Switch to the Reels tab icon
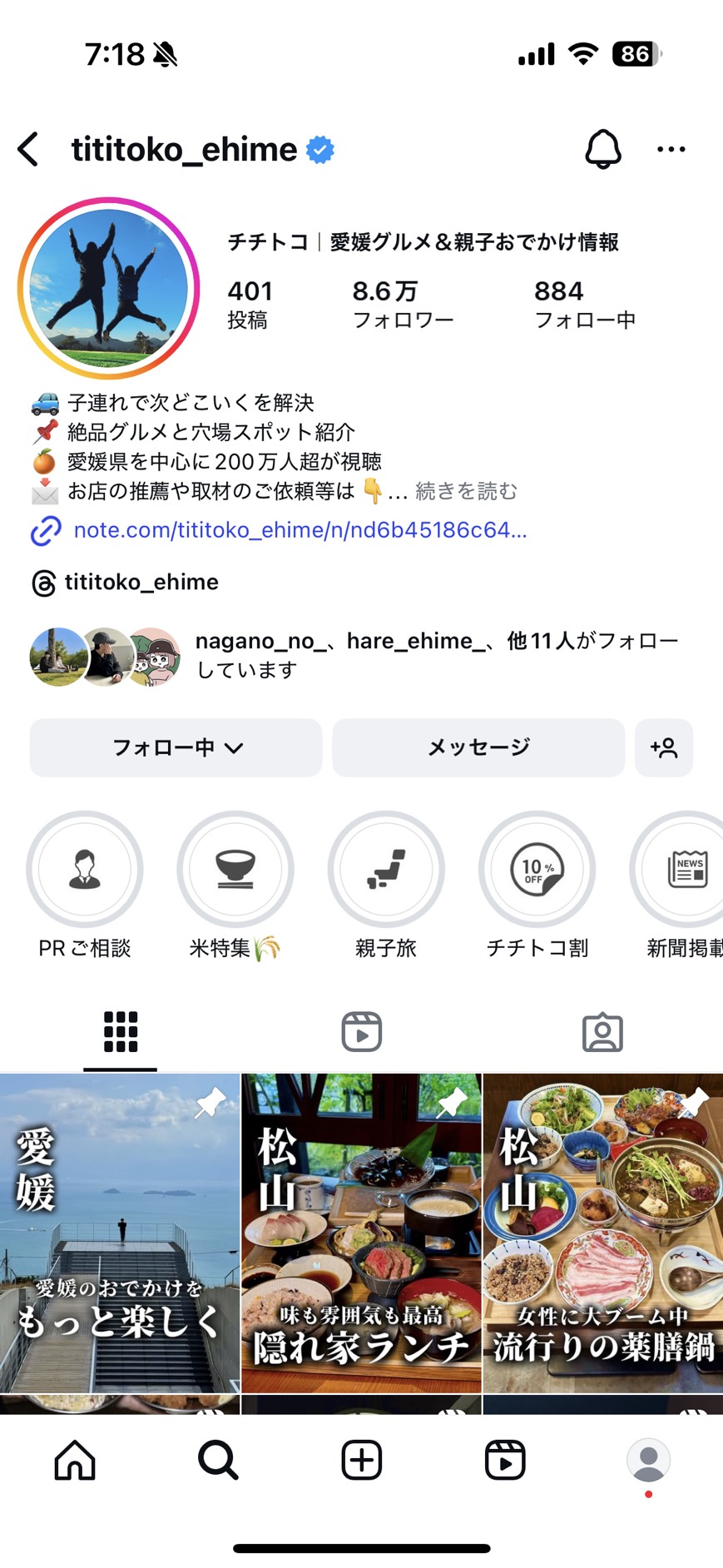 (x=361, y=1030)
